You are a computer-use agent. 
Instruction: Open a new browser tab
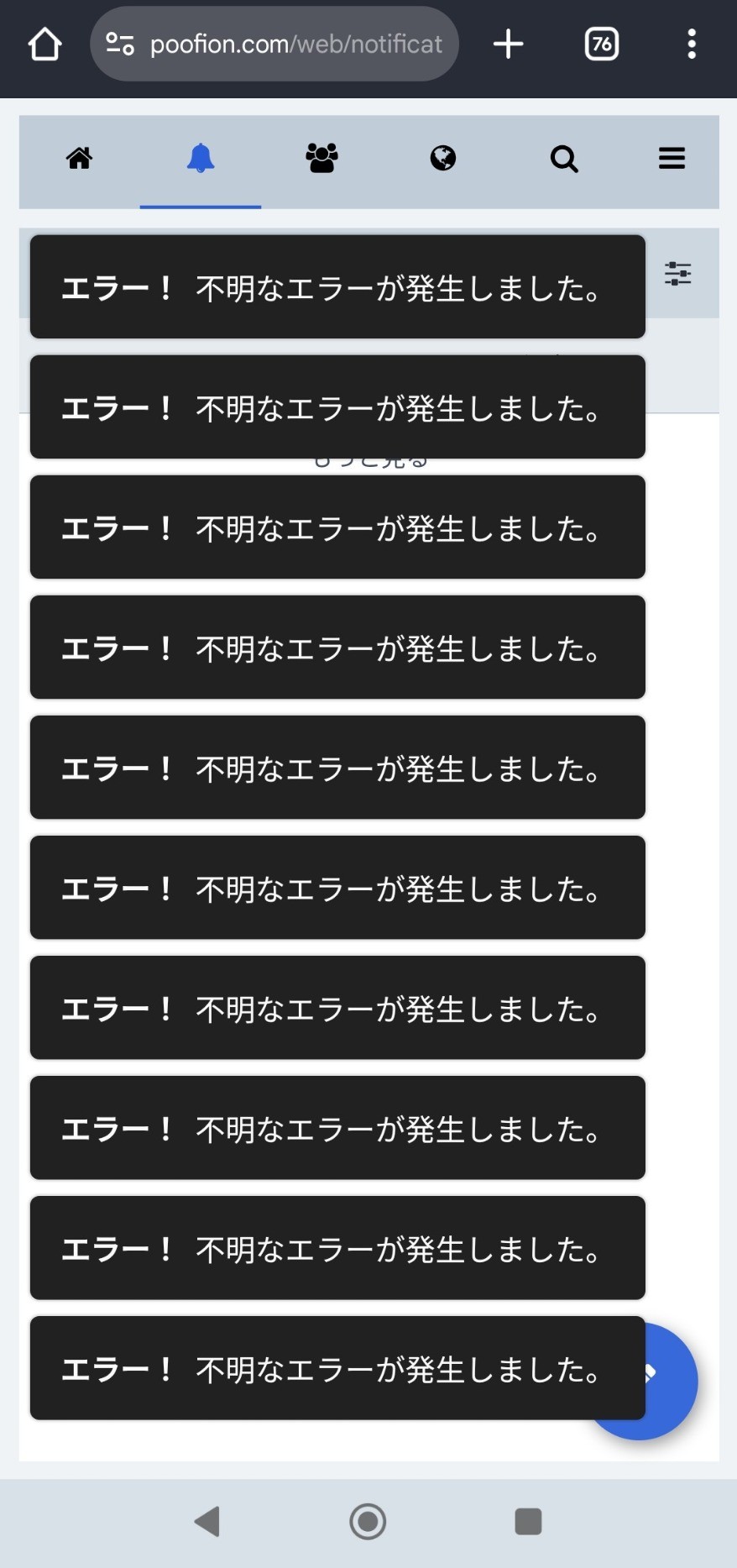[x=508, y=44]
